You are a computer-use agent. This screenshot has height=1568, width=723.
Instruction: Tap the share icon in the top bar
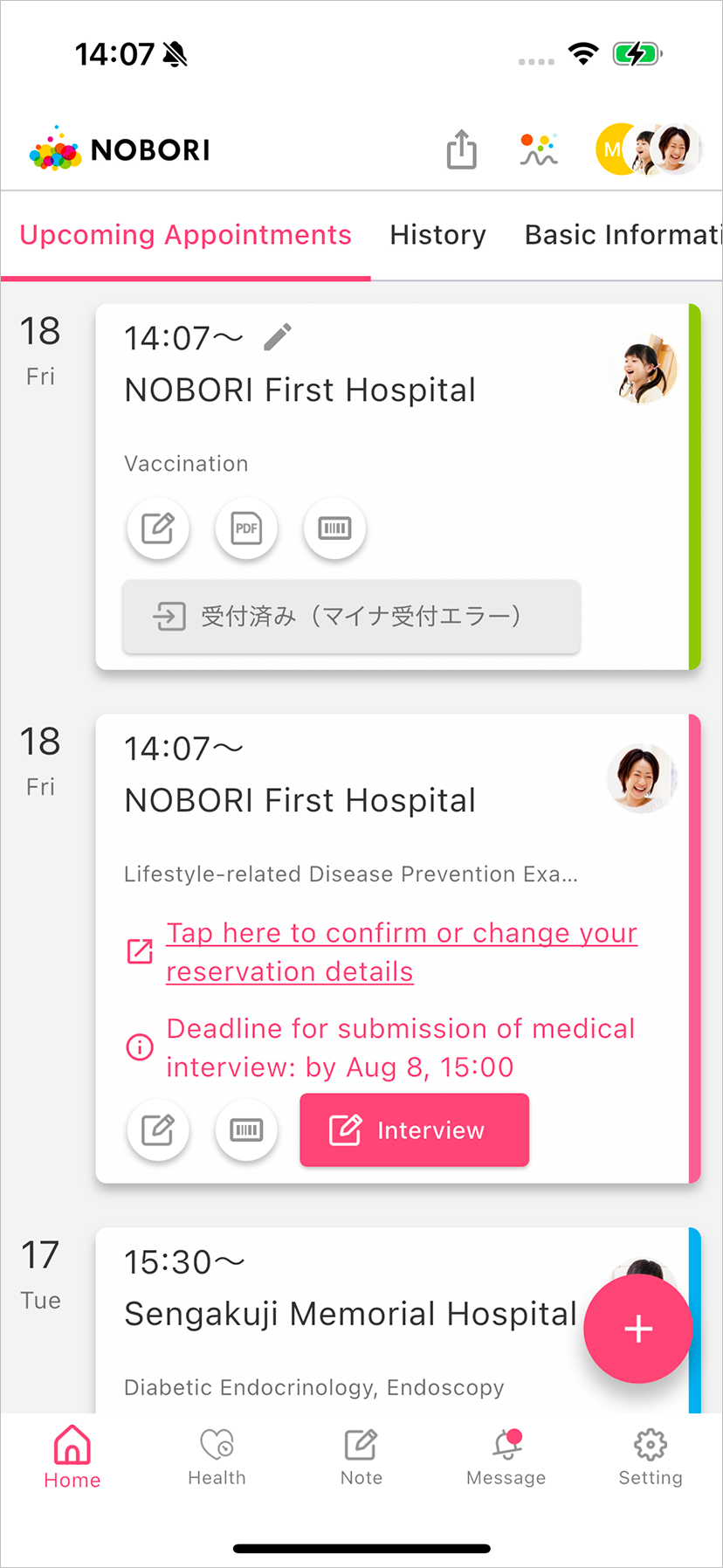[462, 149]
